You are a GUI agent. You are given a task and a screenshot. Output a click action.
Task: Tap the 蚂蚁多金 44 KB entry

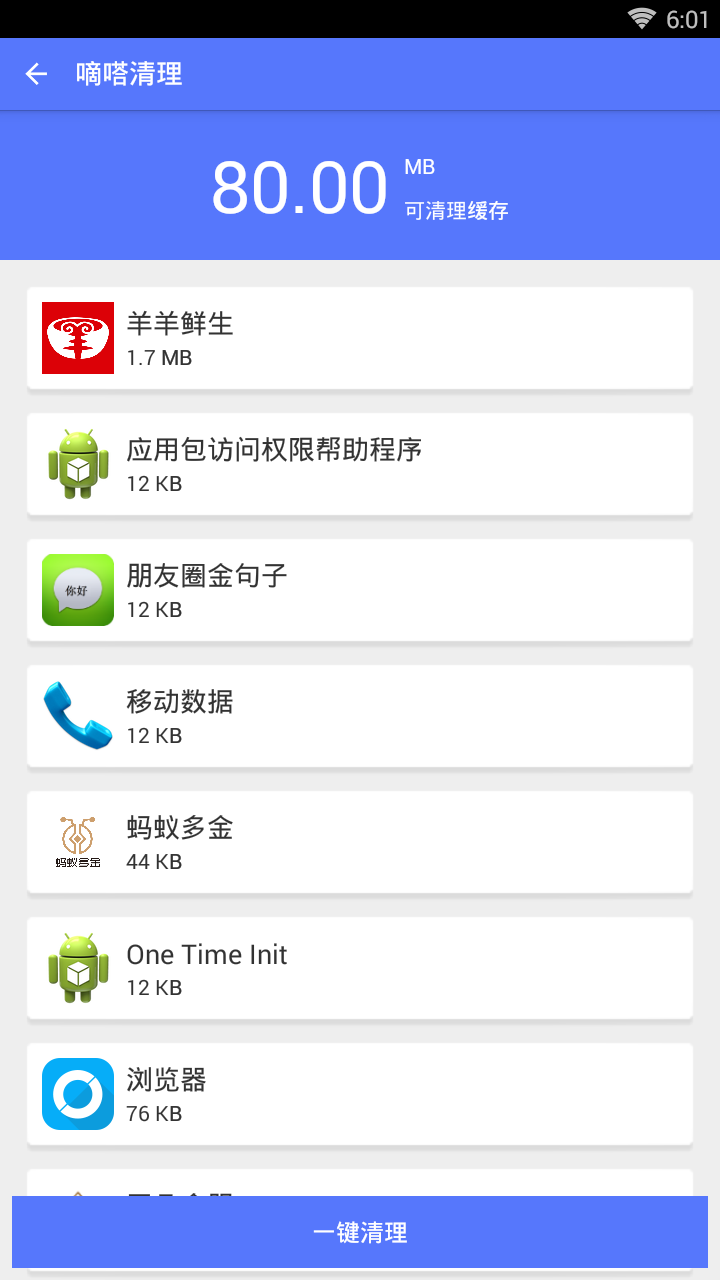[x=360, y=841]
